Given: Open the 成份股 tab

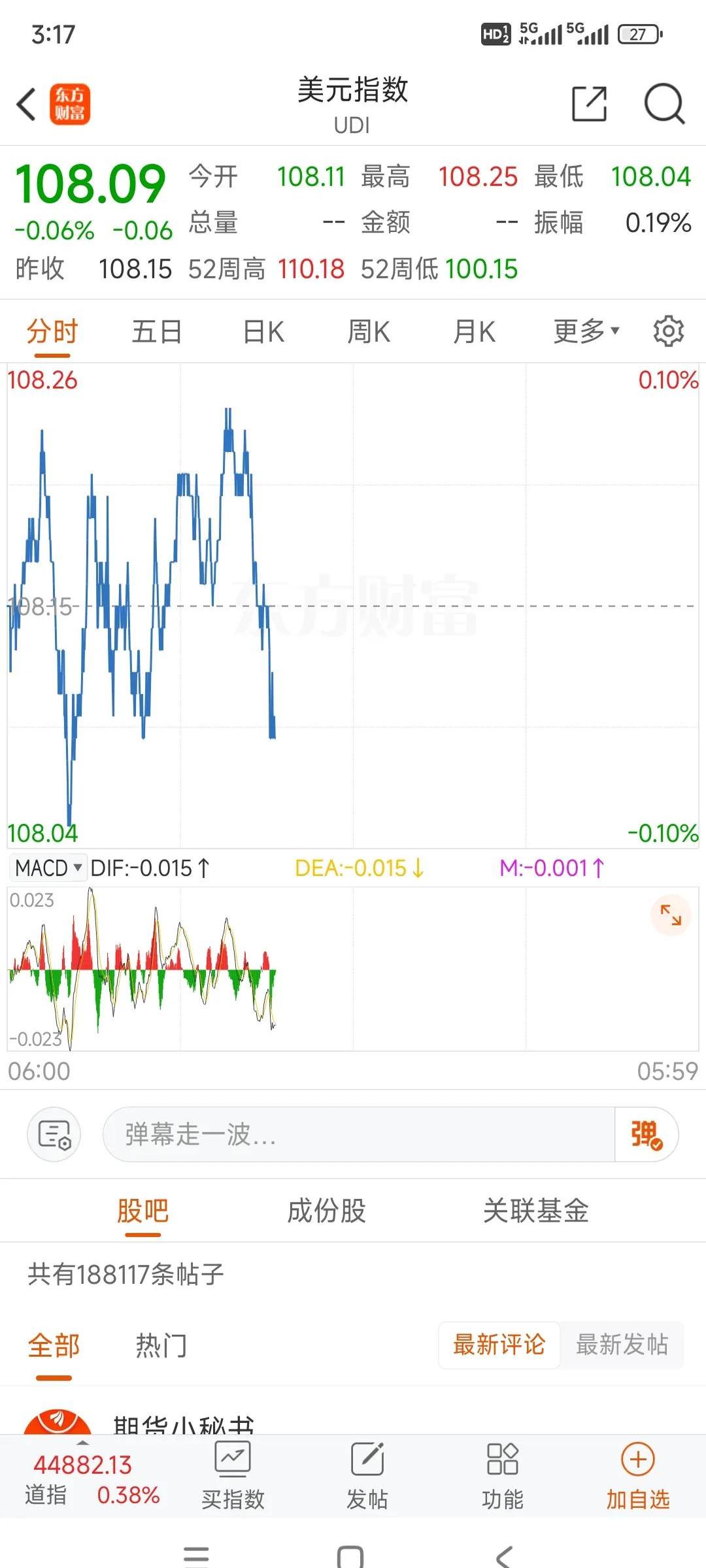Looking at the screenshot, I should (x=328, y=1211).
